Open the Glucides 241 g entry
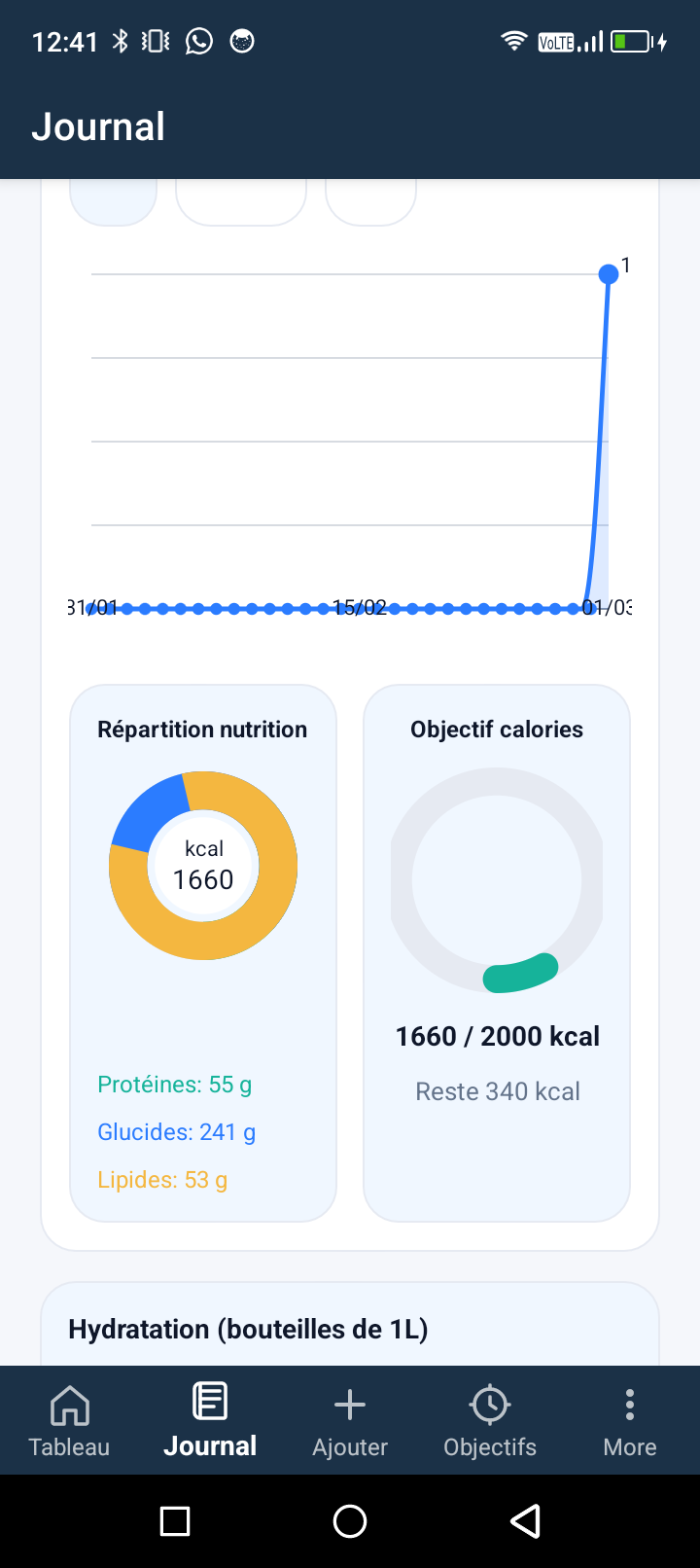This screenshot has height=1568, width=700. click(176, 1131)
